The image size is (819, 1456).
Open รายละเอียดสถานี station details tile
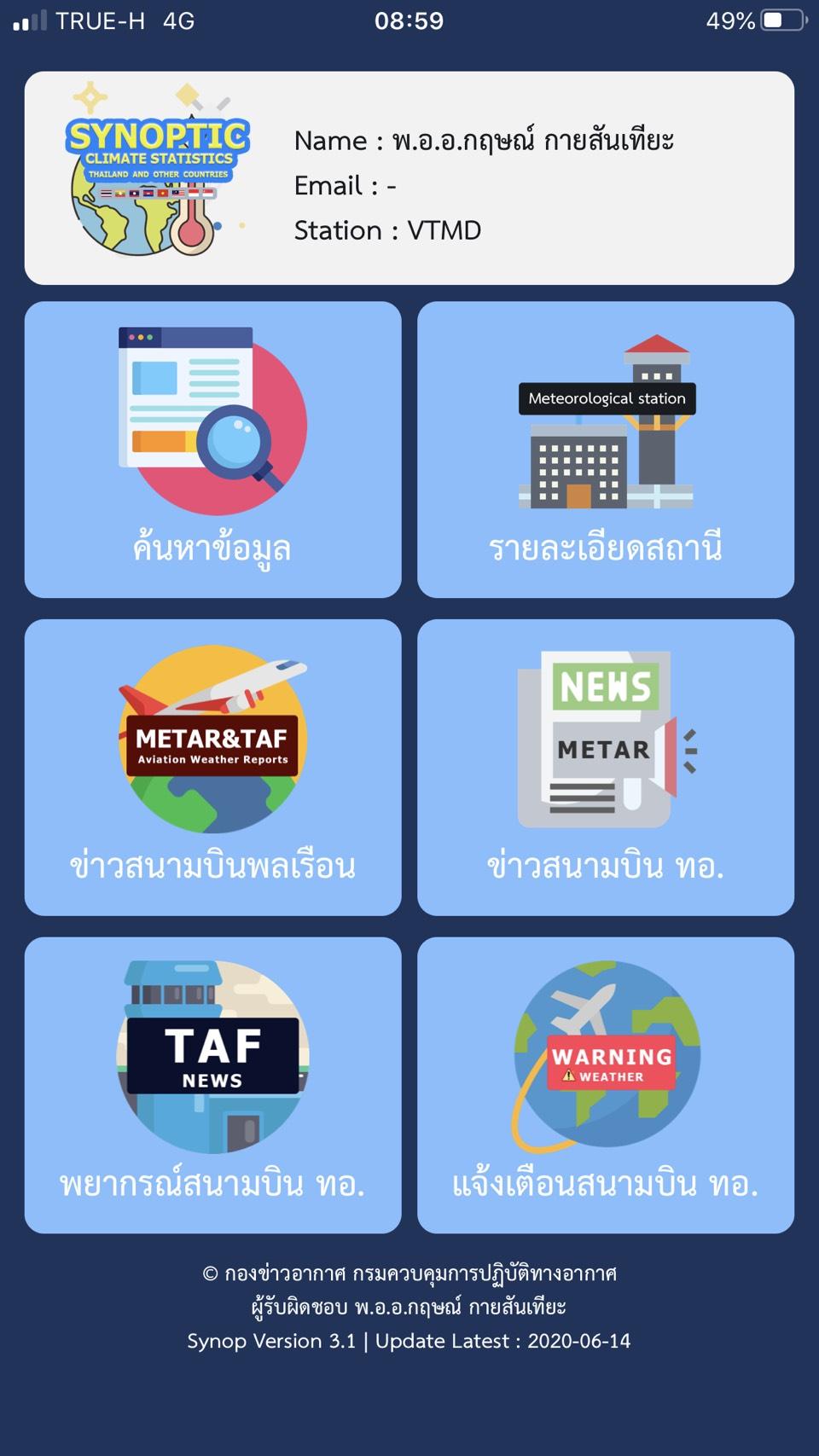tap(606, 450)
